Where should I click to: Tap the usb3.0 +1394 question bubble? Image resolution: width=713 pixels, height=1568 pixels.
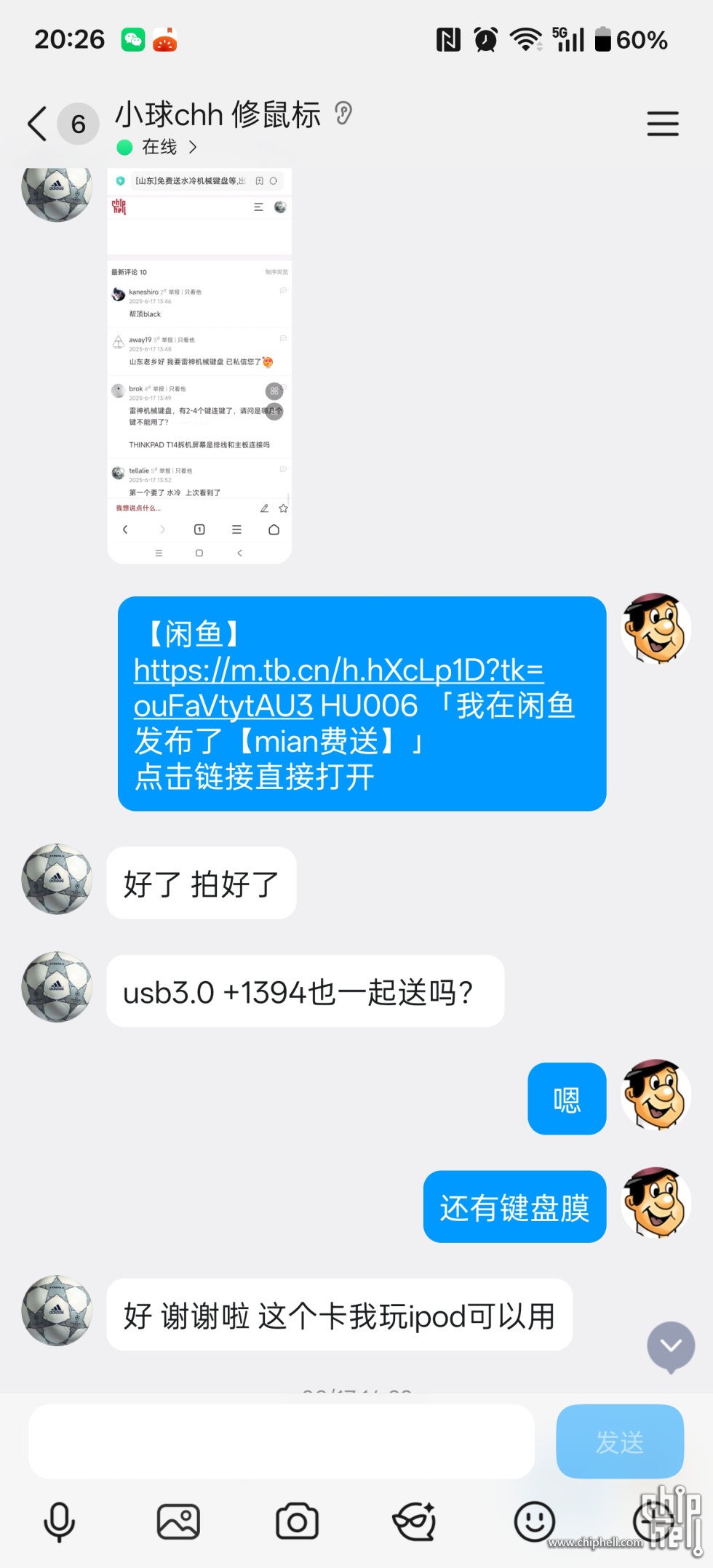coord(304,991)
